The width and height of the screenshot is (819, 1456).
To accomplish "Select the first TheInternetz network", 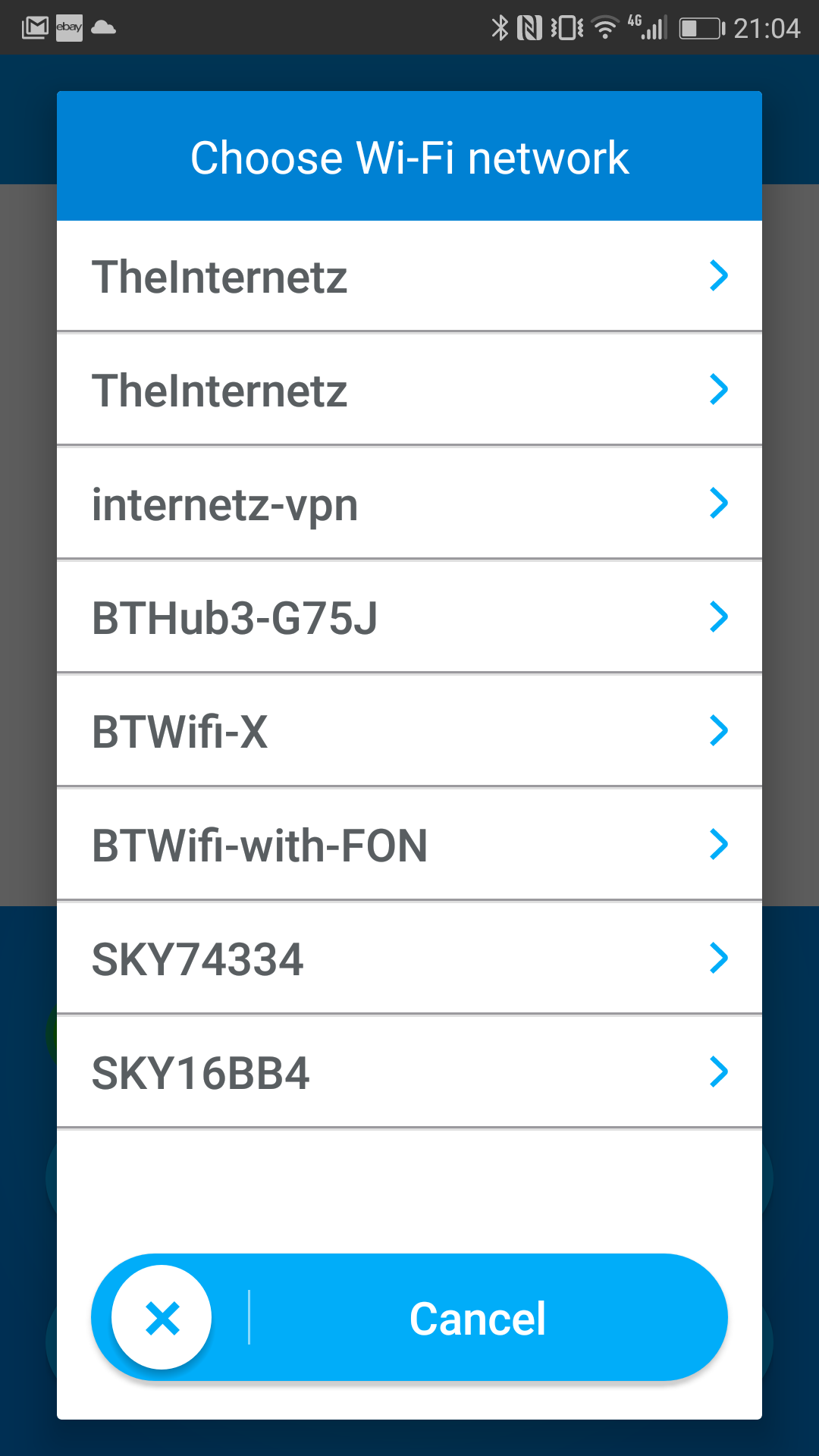I will (409, 276).
